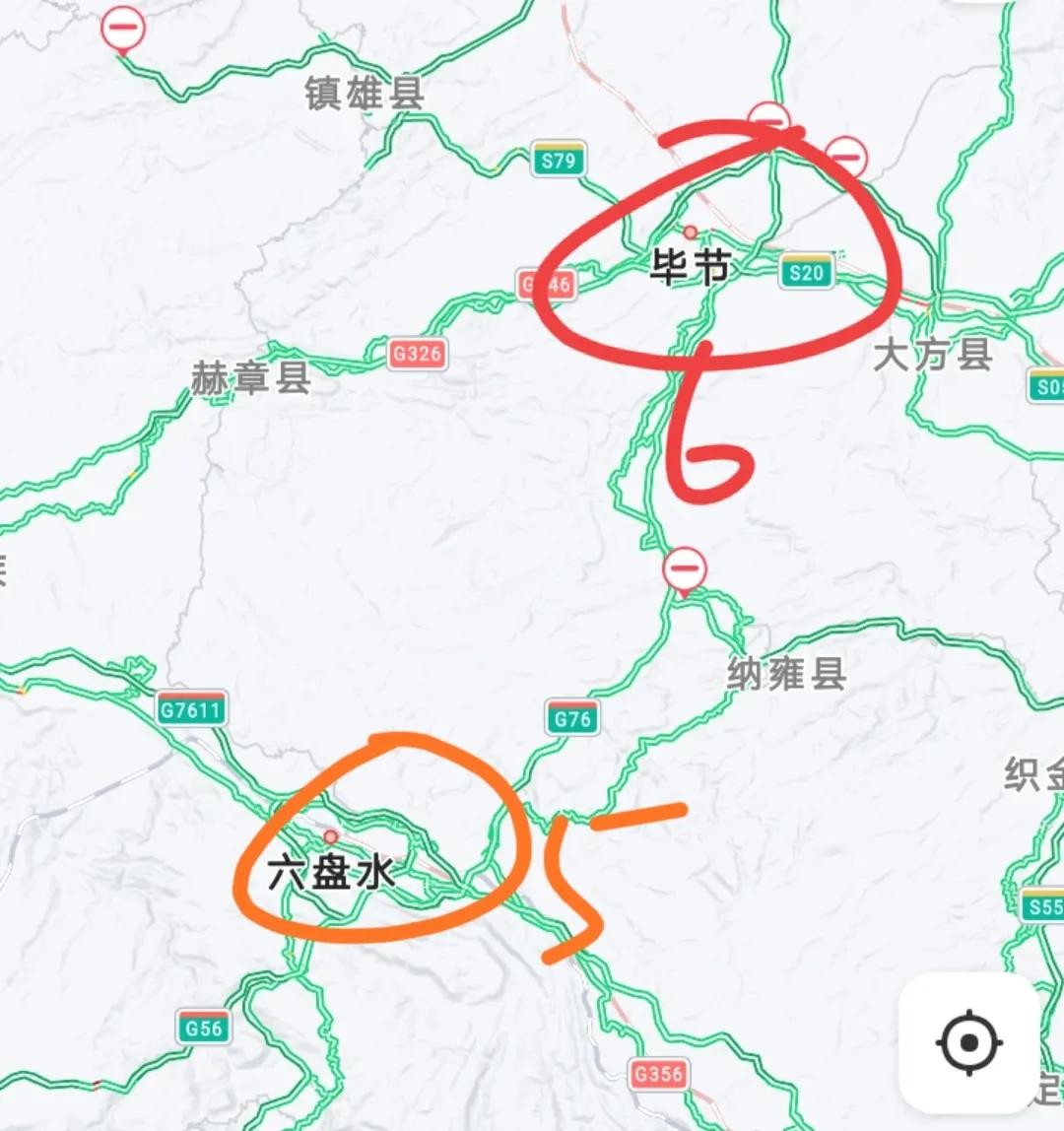Select the 六盘水 city label
This screenshot has width=1064, height=1131.
tap(330, 873)
